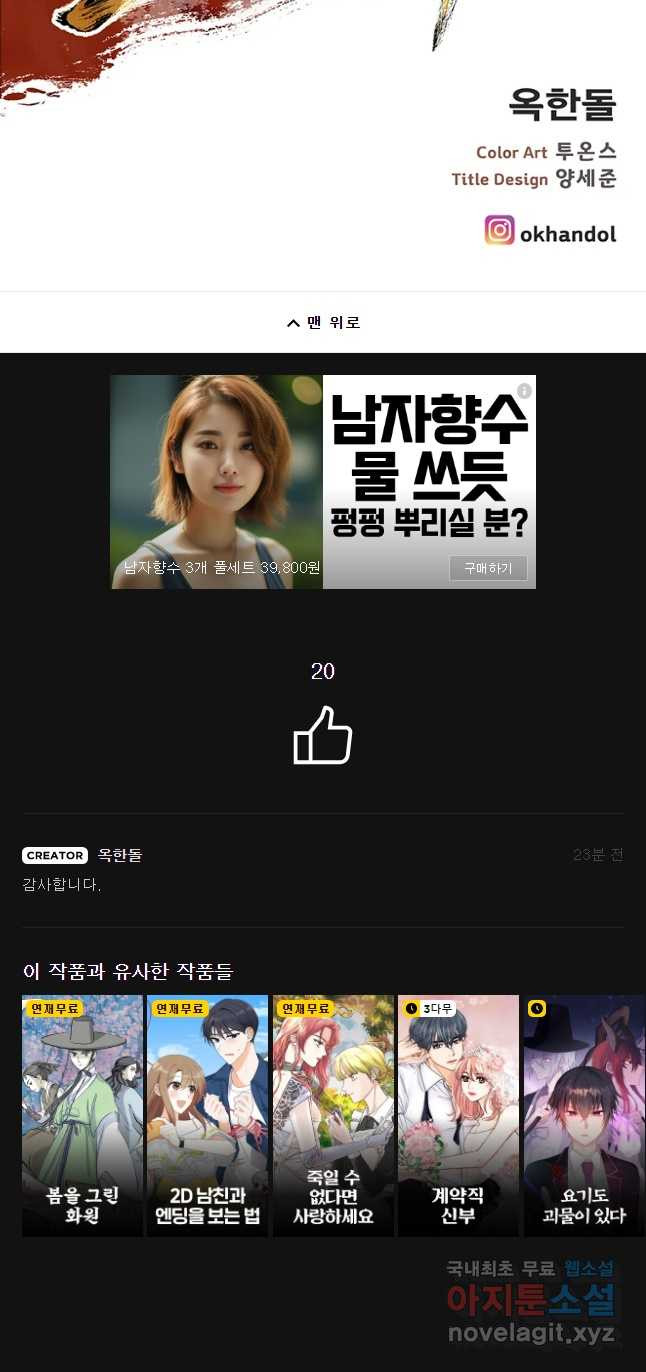Like this episode with the thumbs-up icon

click(322, 736)
